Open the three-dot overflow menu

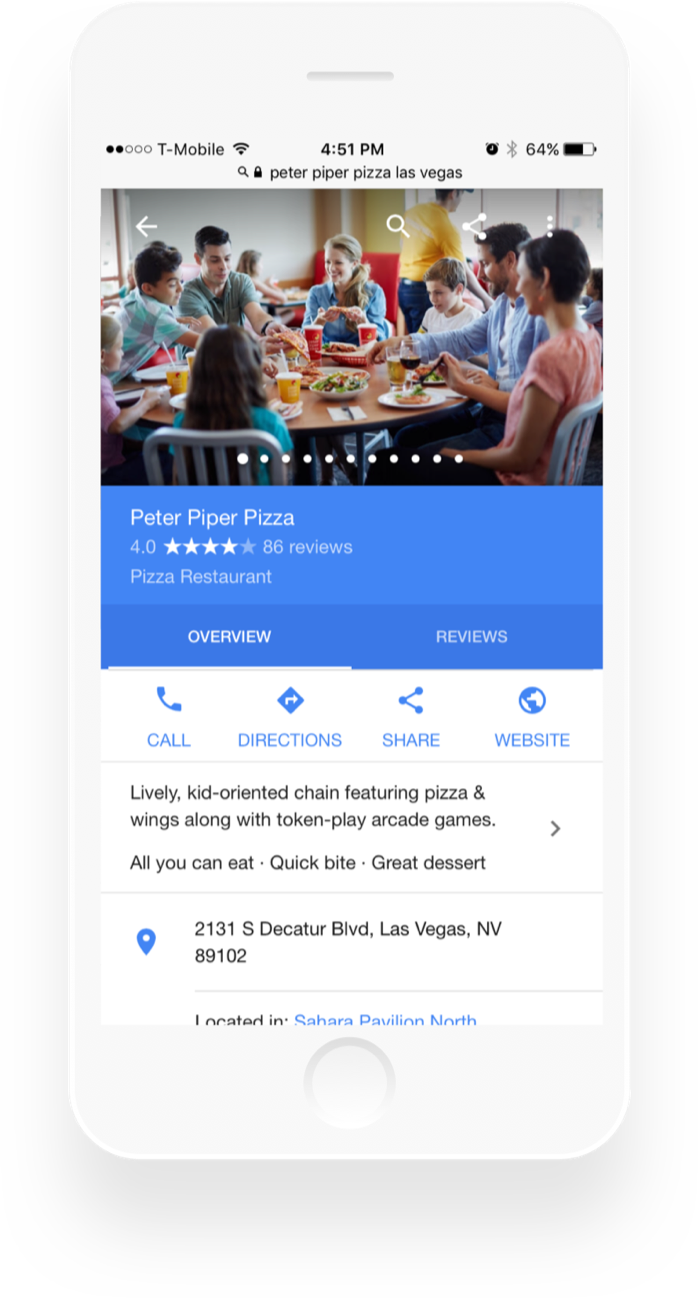(550, 226)
